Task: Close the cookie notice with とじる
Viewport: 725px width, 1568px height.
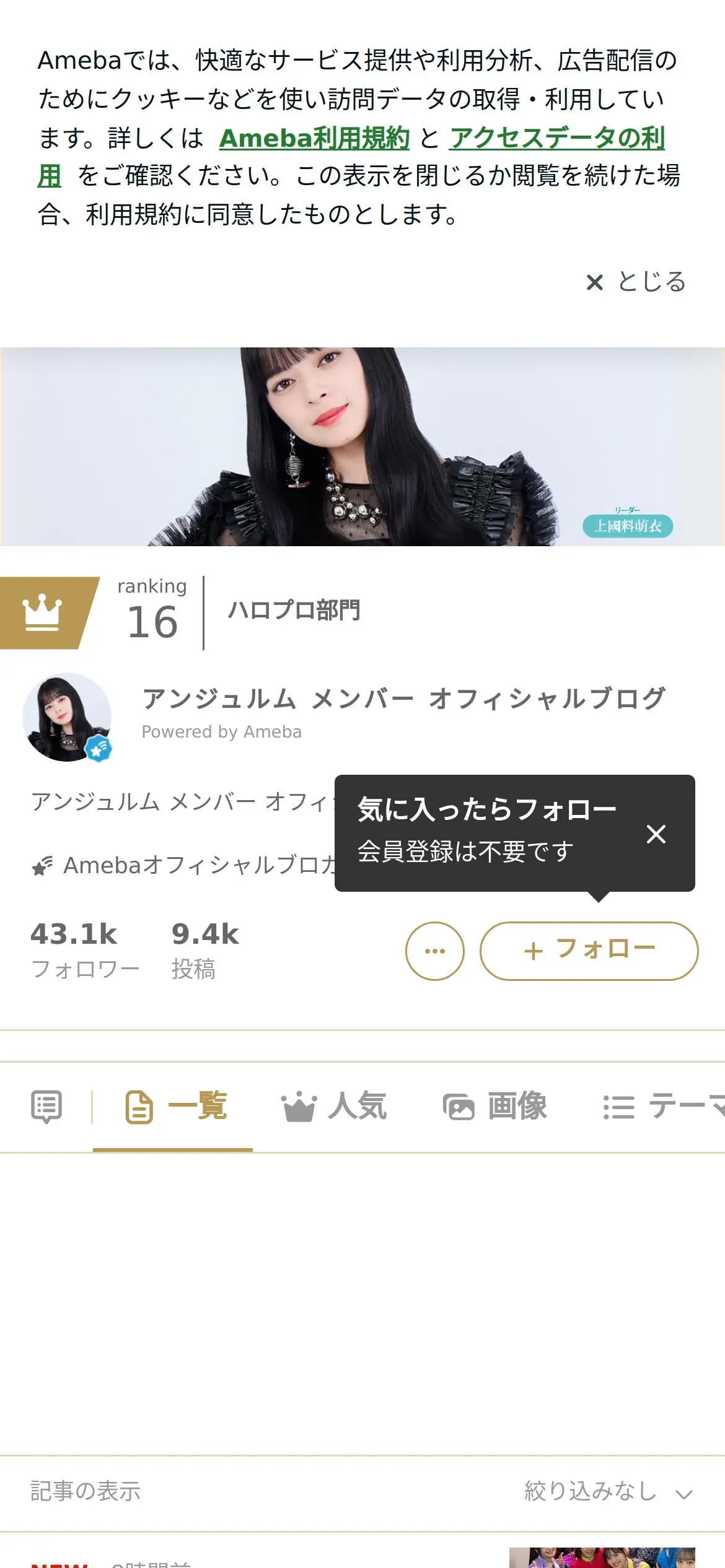Action: pyautogui.click(x=636, y=282)
